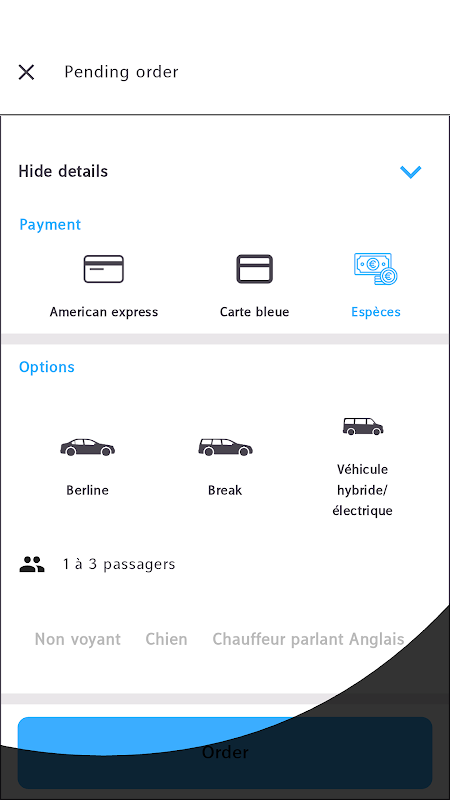Pick Espèces cash payment
Screen dimensions: 450x800
pos(376,286)
